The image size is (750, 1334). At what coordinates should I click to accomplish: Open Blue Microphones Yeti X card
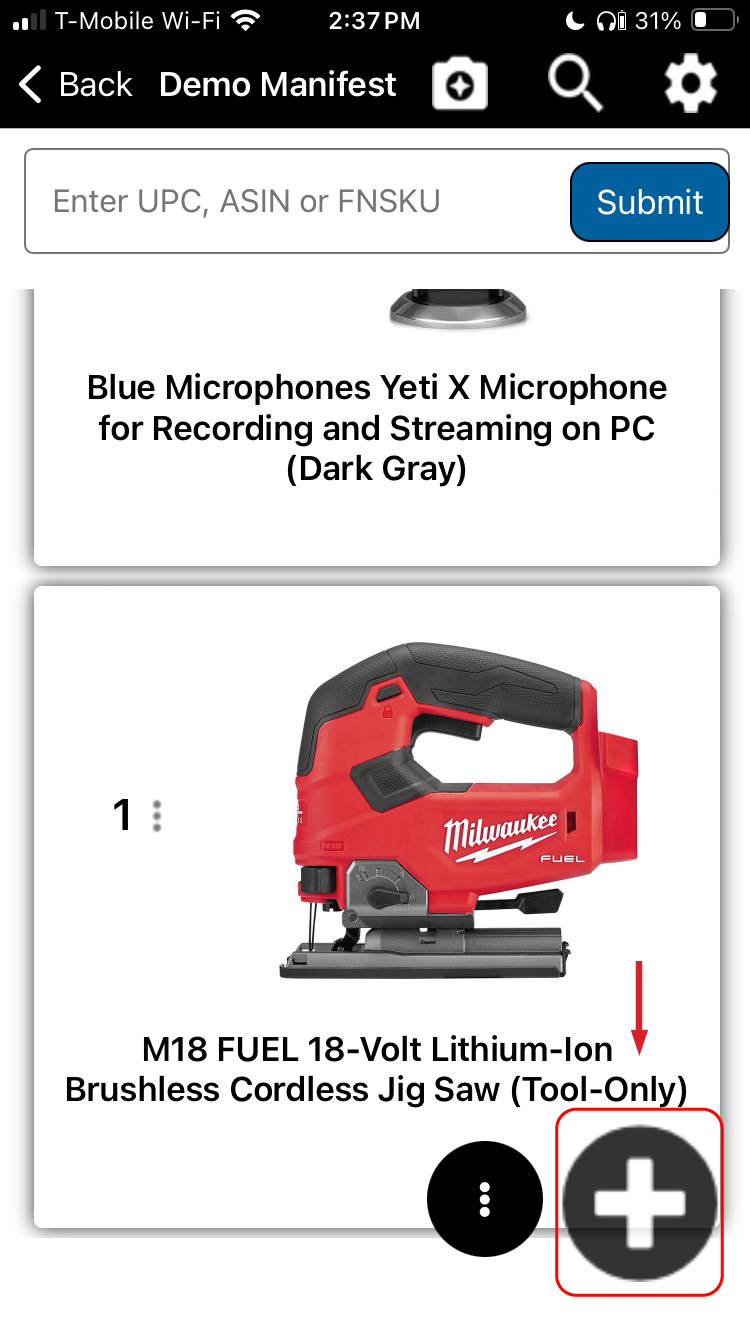pyautogui.click(x=377, y=428)
